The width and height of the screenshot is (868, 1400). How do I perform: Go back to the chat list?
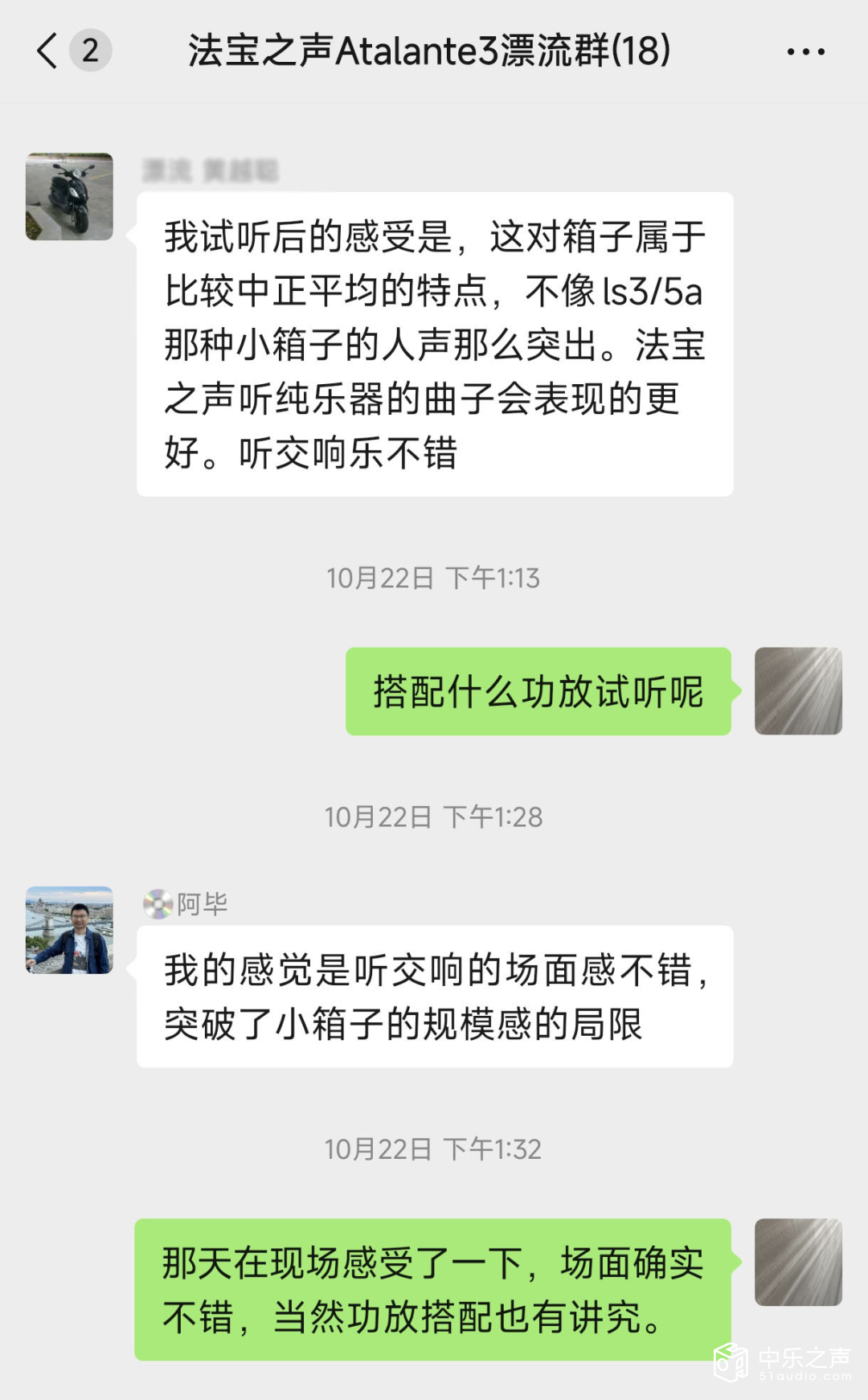tap(48, 51)
